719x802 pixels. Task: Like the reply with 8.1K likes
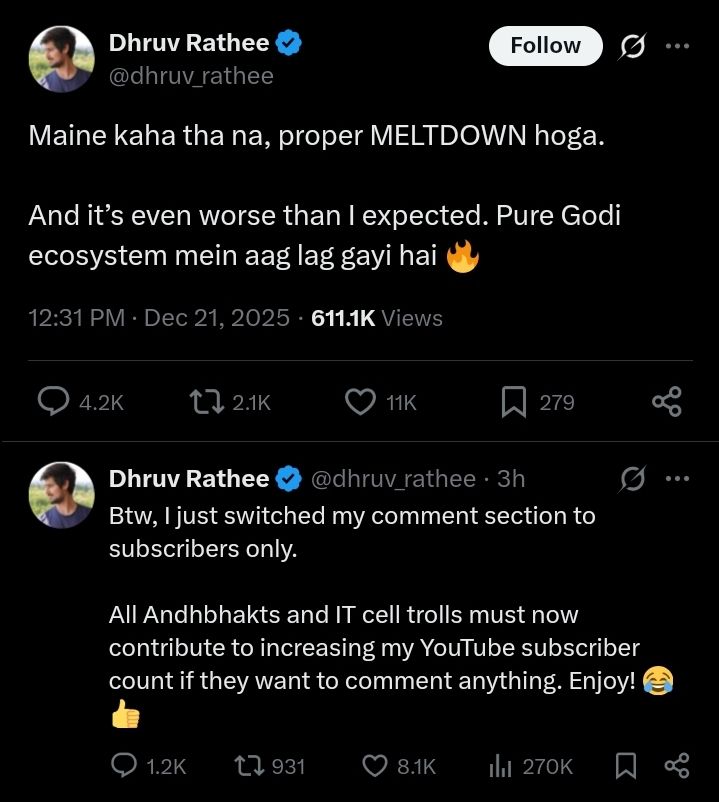tap(374, 766)
